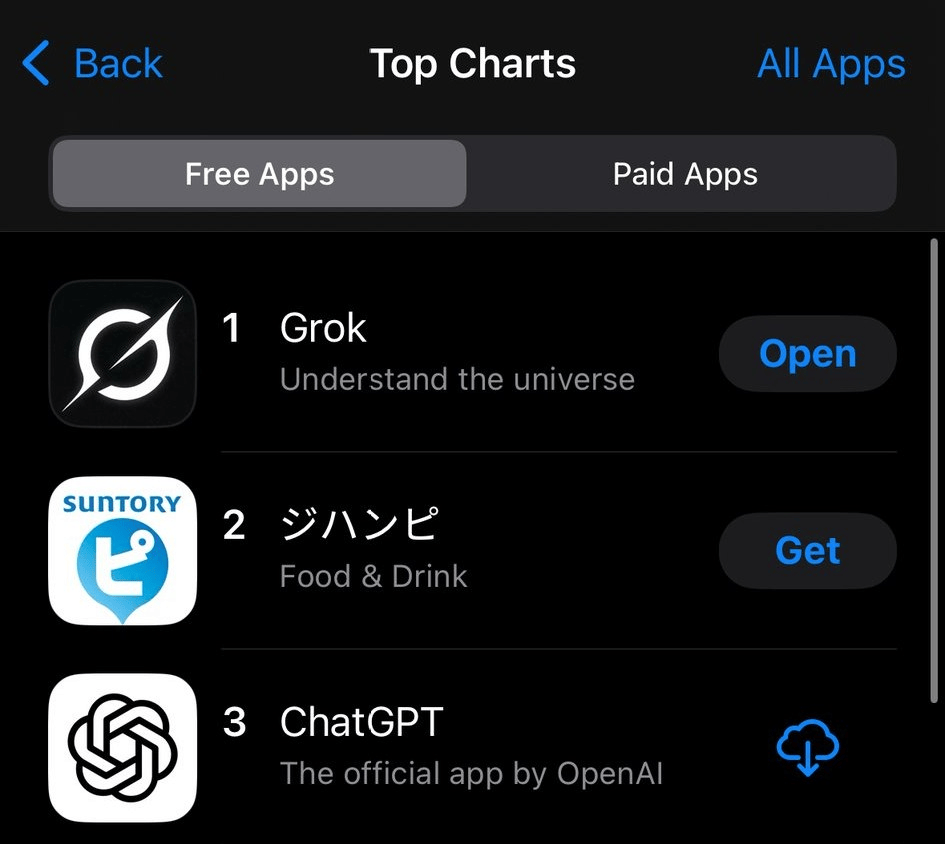Viewport: 945px width, 844px height.
Task: Get the Suntory ジハンピ app
Action: pyautogui.click(x=807, y=550)
